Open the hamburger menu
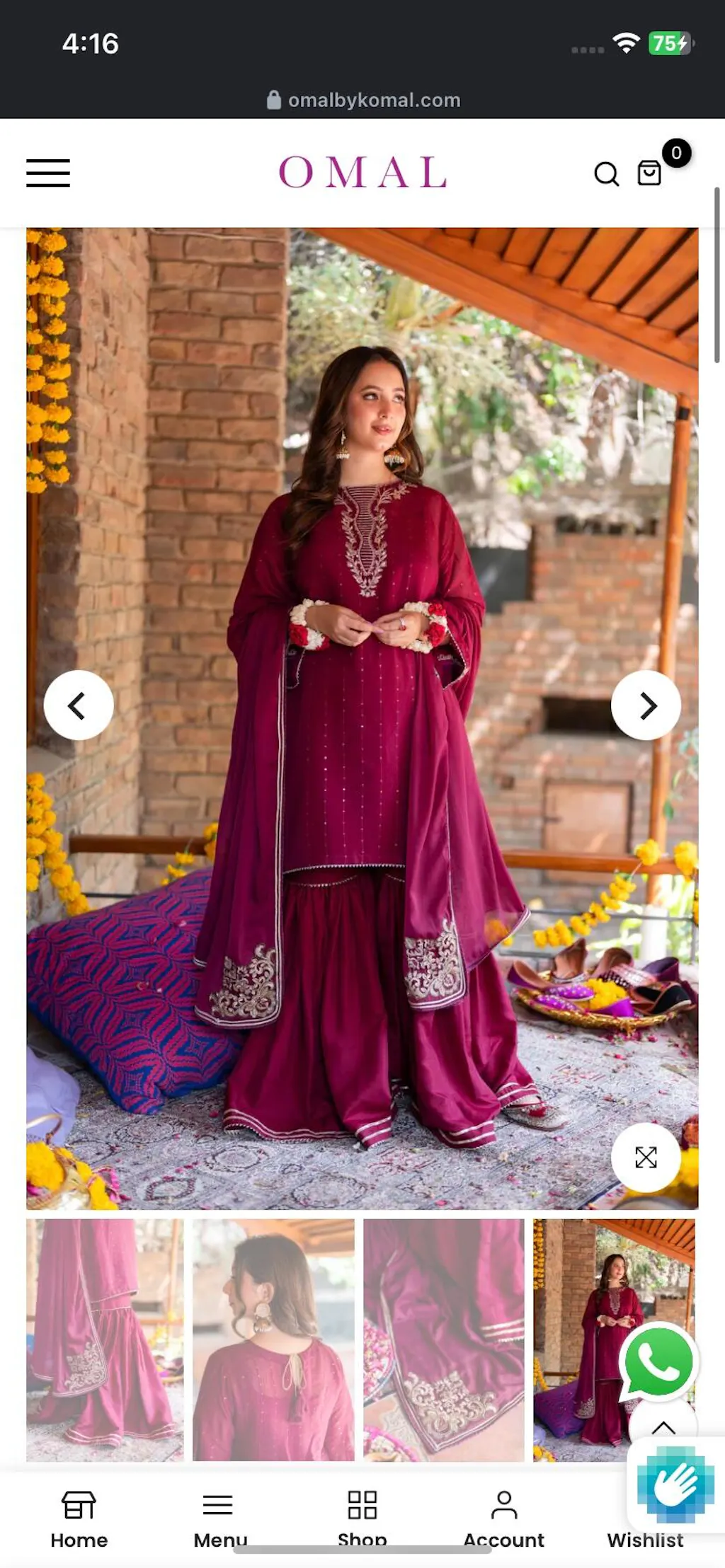 click(x=48, y=173)
